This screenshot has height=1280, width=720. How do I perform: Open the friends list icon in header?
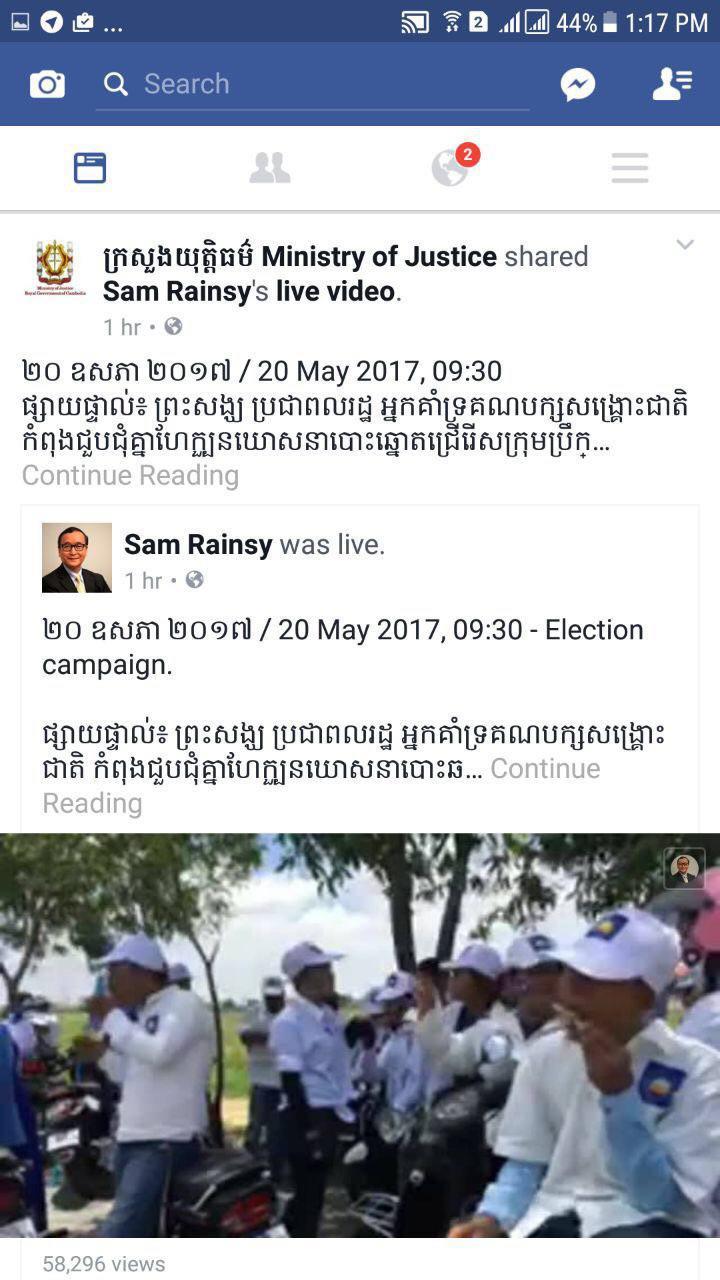point(672,85)
